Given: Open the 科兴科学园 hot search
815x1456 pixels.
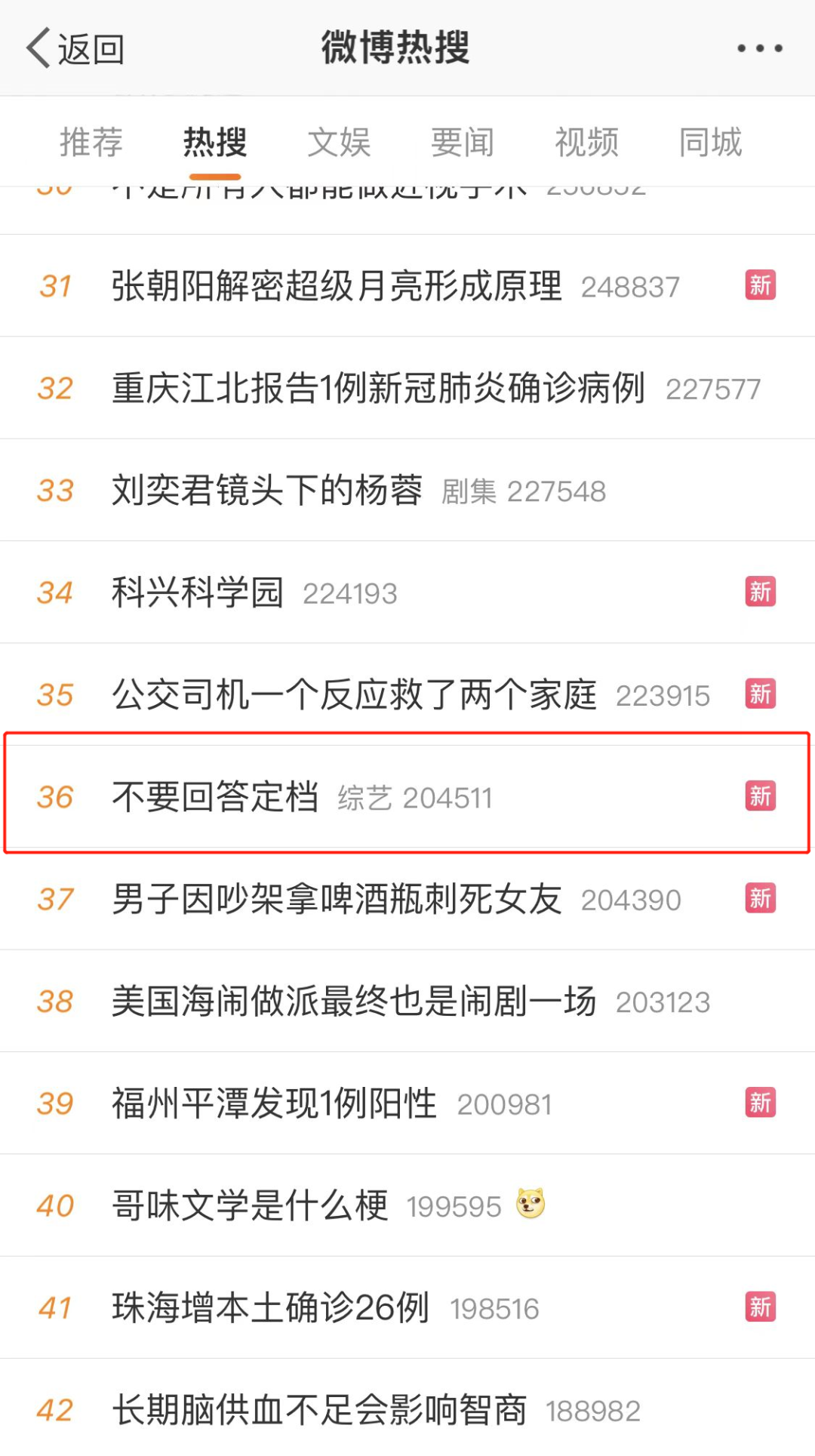Looking at the screenshot, I should pos(198,593).
